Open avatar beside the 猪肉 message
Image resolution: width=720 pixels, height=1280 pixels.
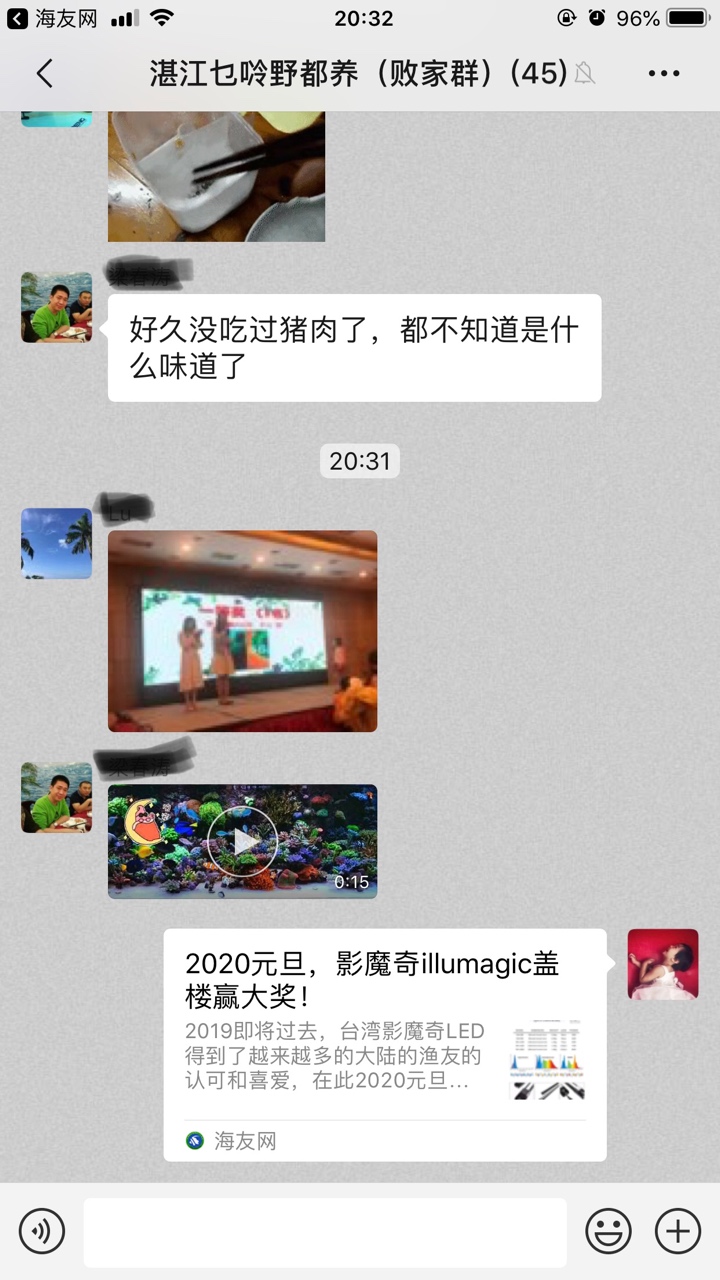pos(57,308)
